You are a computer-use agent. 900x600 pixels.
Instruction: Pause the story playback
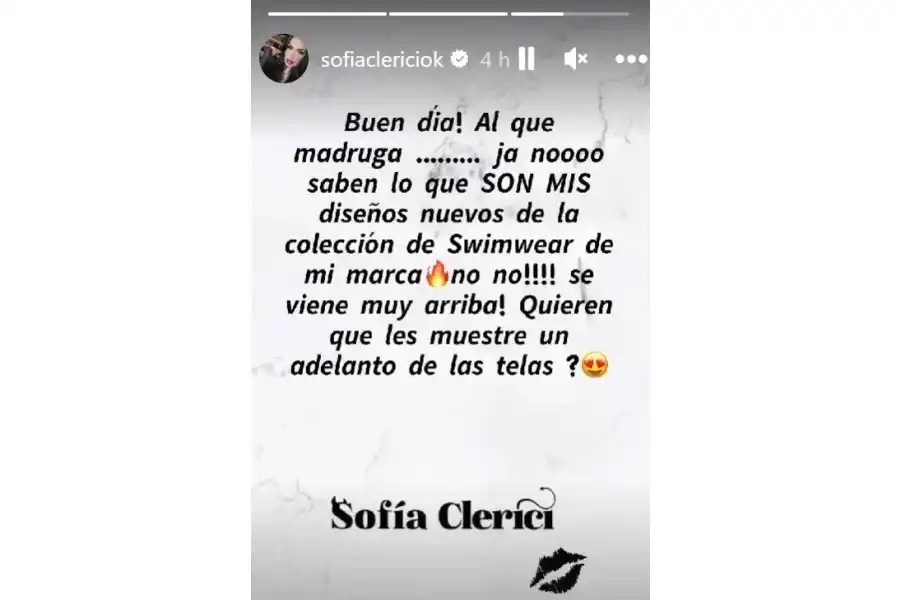526,59
